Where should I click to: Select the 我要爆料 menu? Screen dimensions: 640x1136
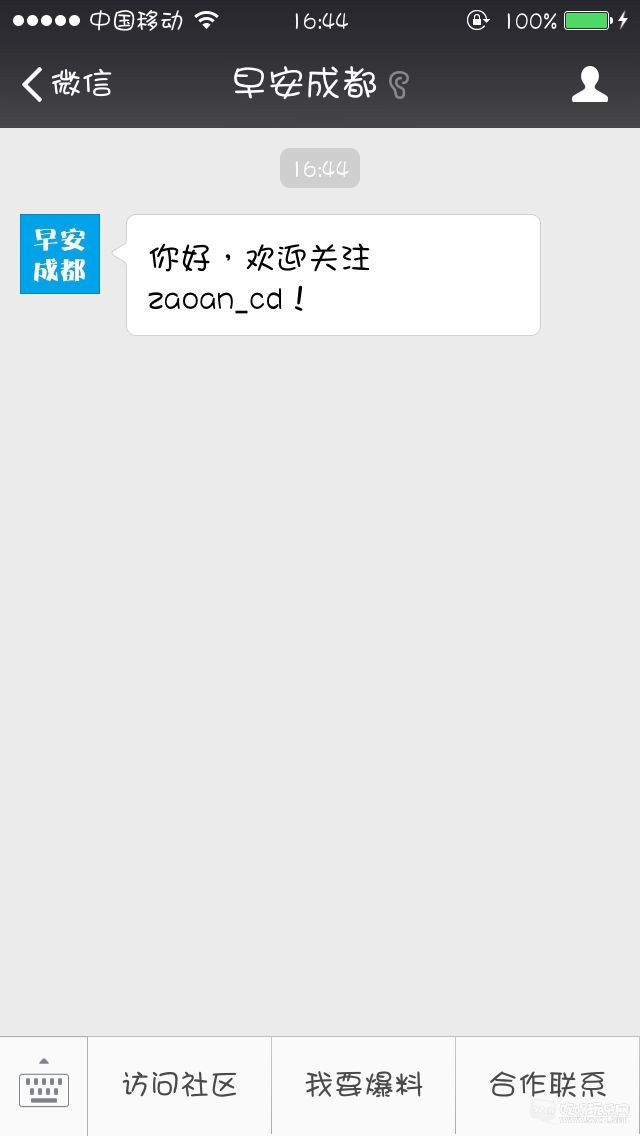[x=364, y=1085]
